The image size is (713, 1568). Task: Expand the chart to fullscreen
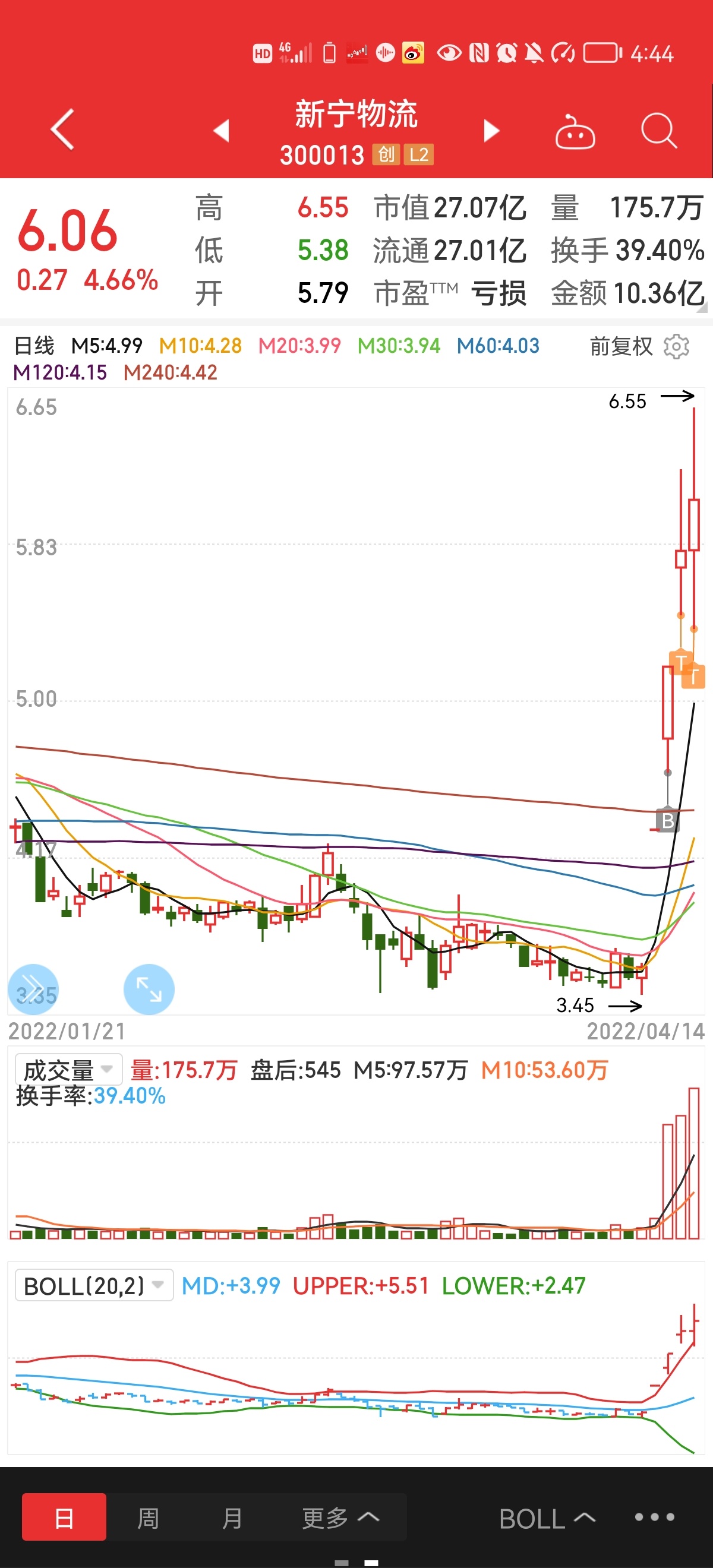click(x=149, y=989)
